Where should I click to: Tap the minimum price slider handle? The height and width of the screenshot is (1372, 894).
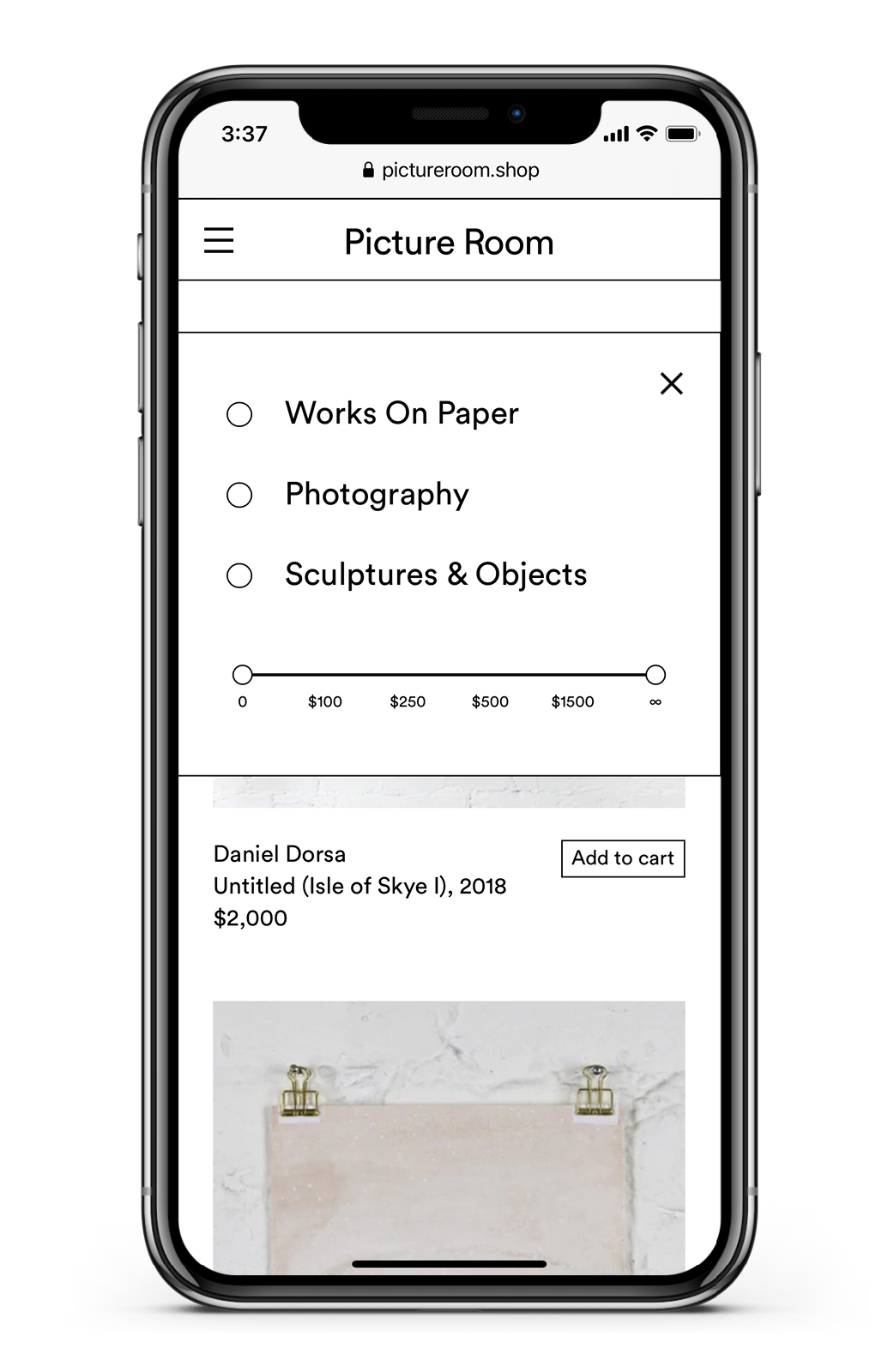click(x=243, y=675)
